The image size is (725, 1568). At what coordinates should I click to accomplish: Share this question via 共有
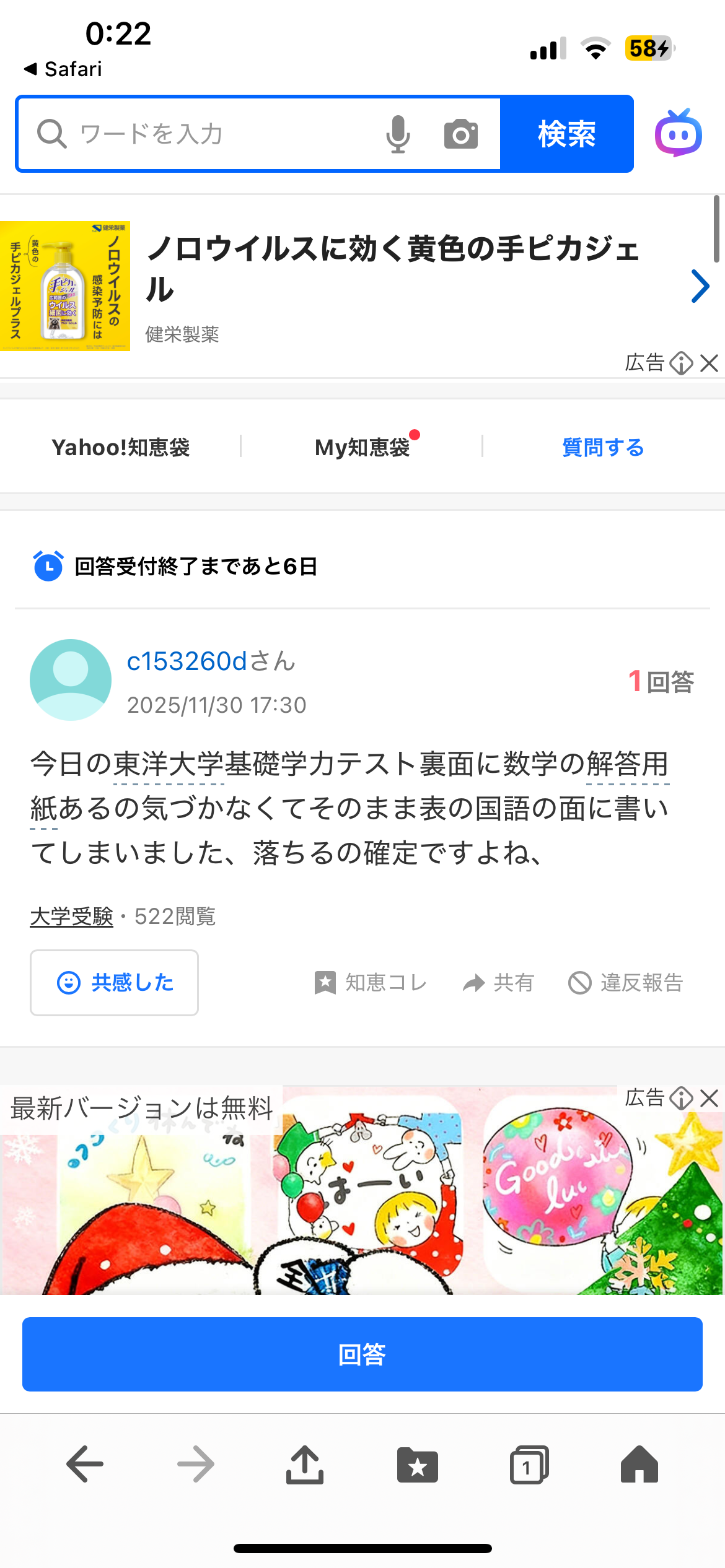point(498,983)
